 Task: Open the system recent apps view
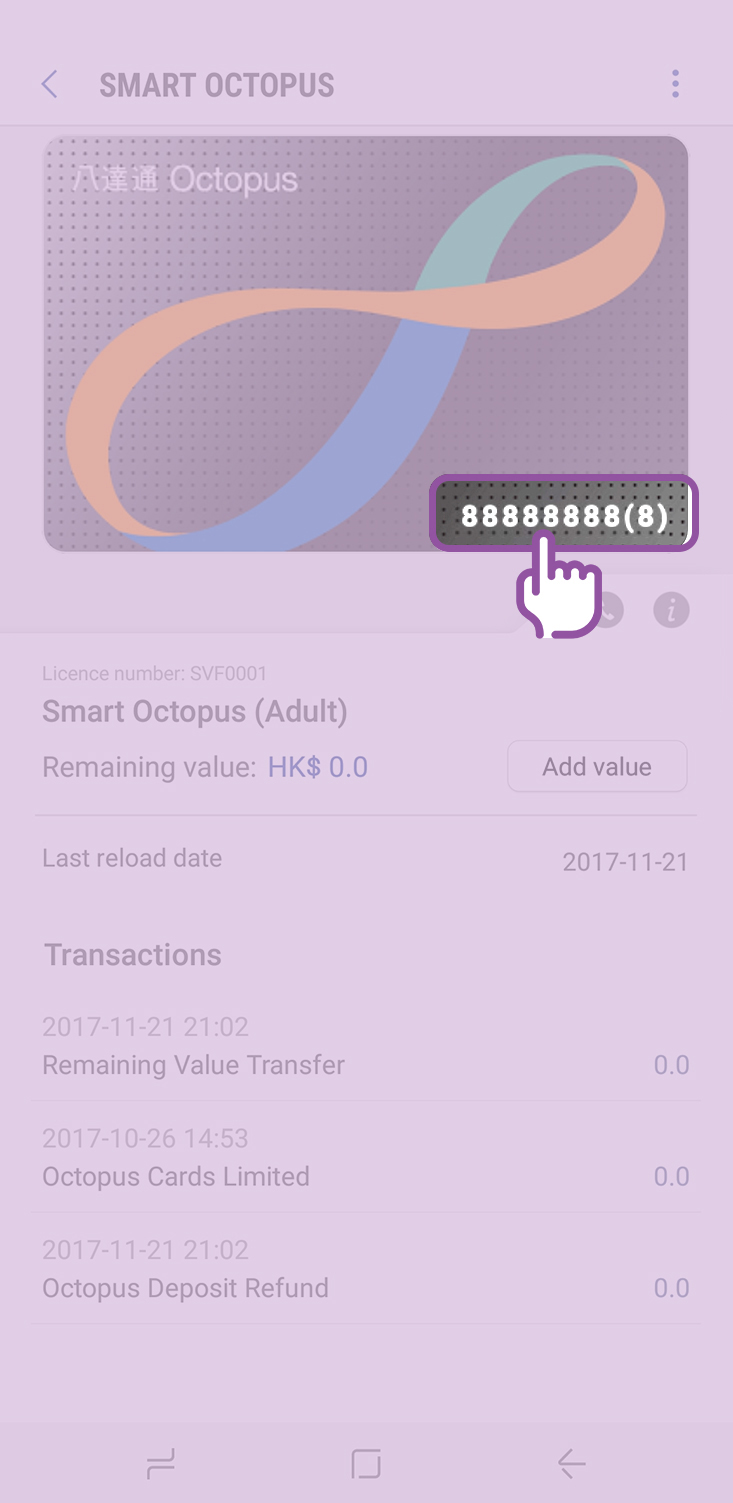point(160,1465)
